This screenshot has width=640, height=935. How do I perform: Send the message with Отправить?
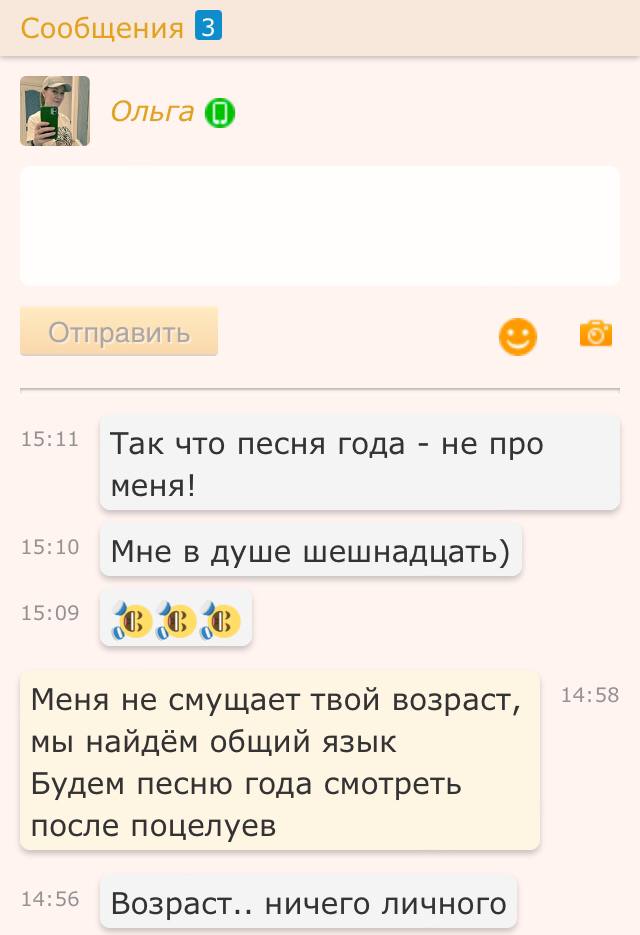coord(119,332)
